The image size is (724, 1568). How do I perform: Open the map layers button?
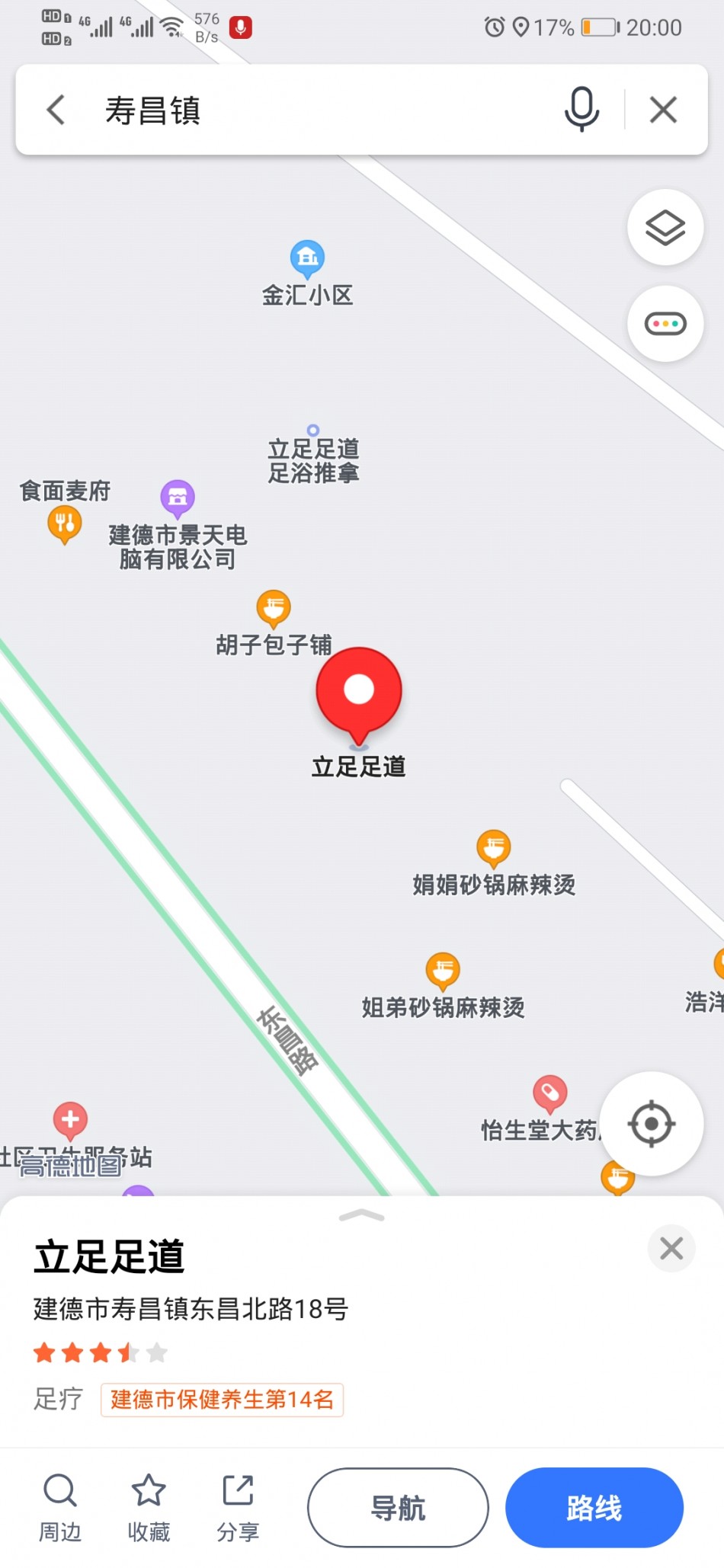(665, 227)
